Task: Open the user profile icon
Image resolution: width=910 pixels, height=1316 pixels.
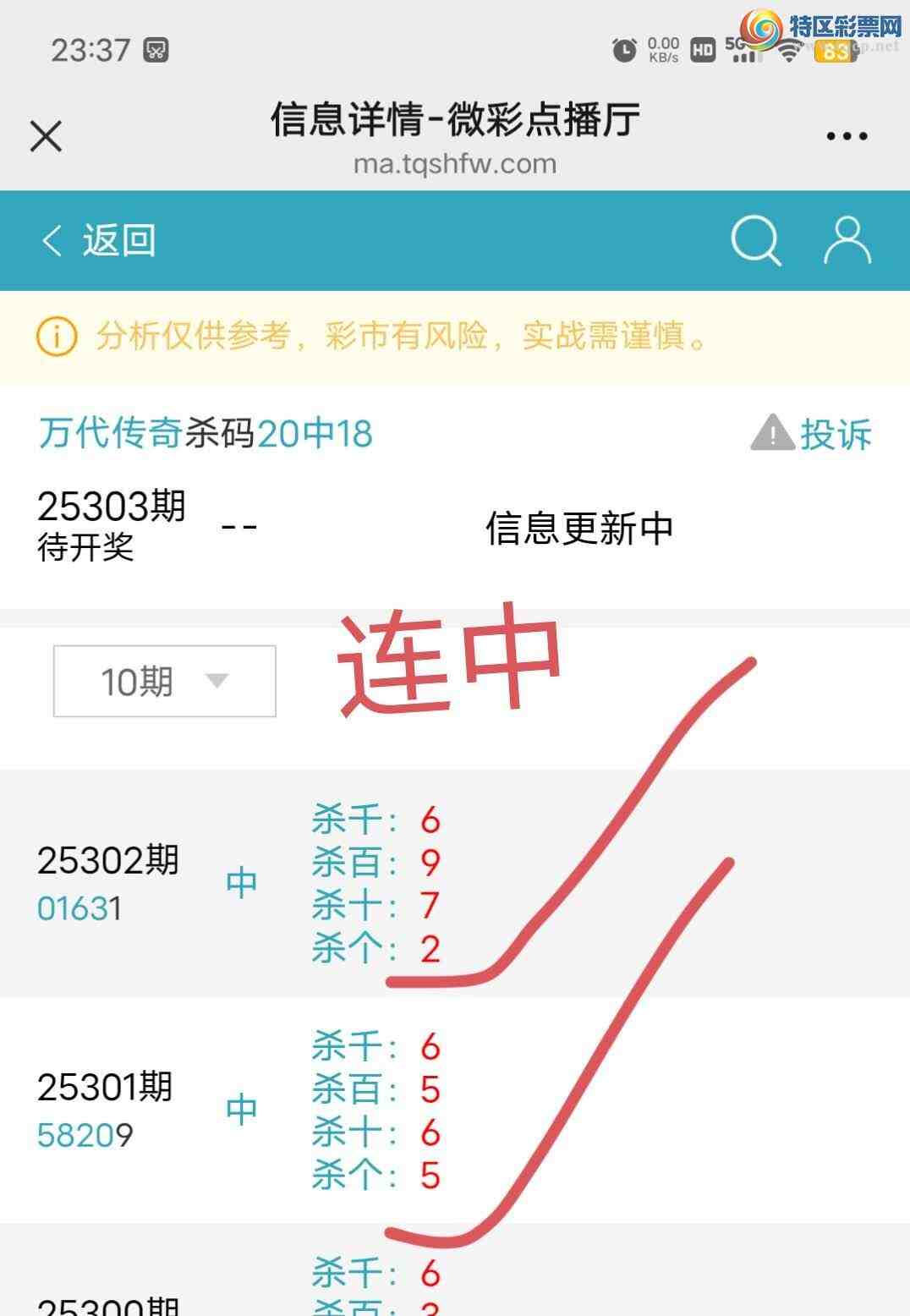Action: click(847, 241)
